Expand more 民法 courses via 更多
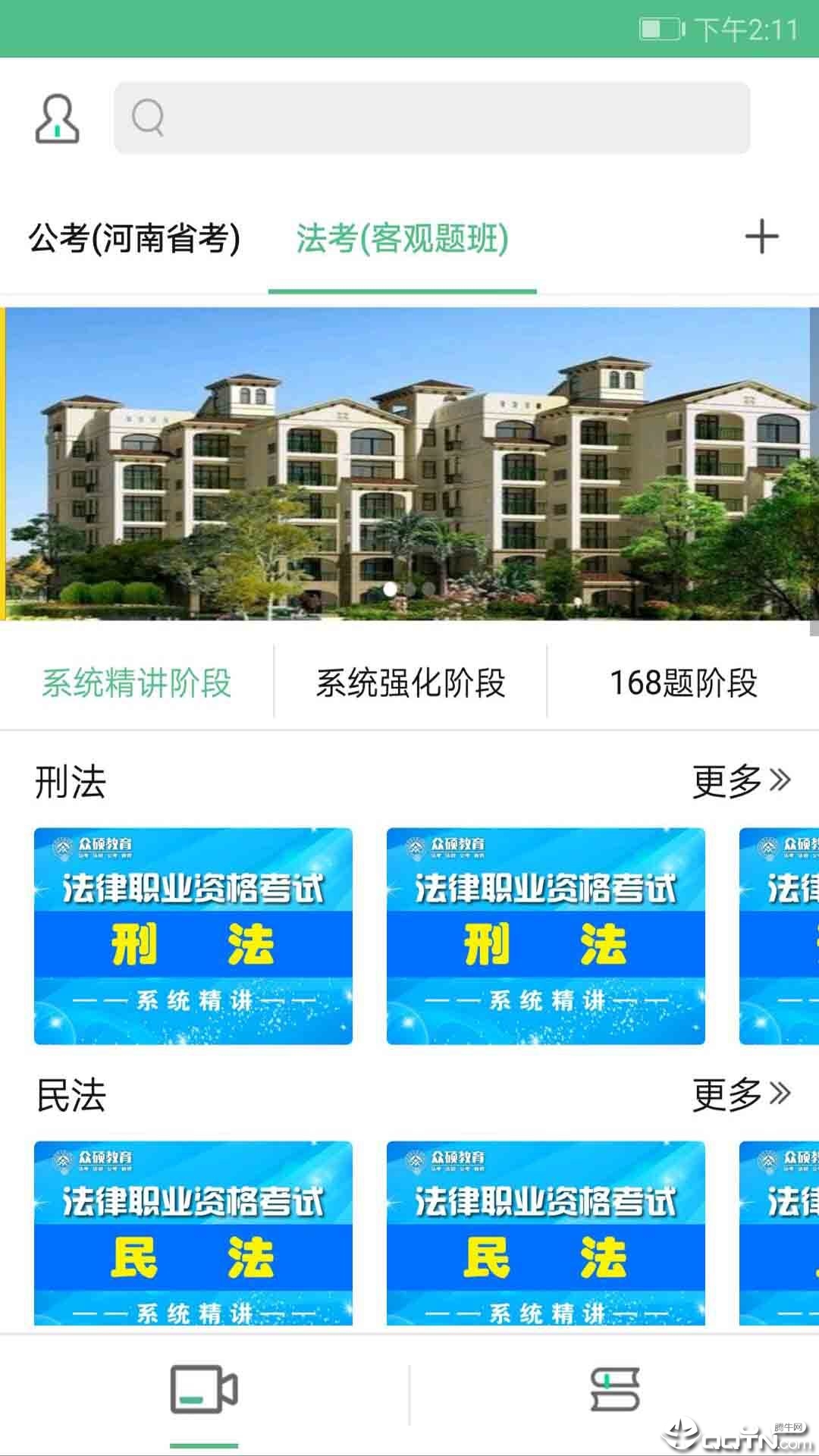Viewport: 819px width, 1456px height. coord(739,1092)
